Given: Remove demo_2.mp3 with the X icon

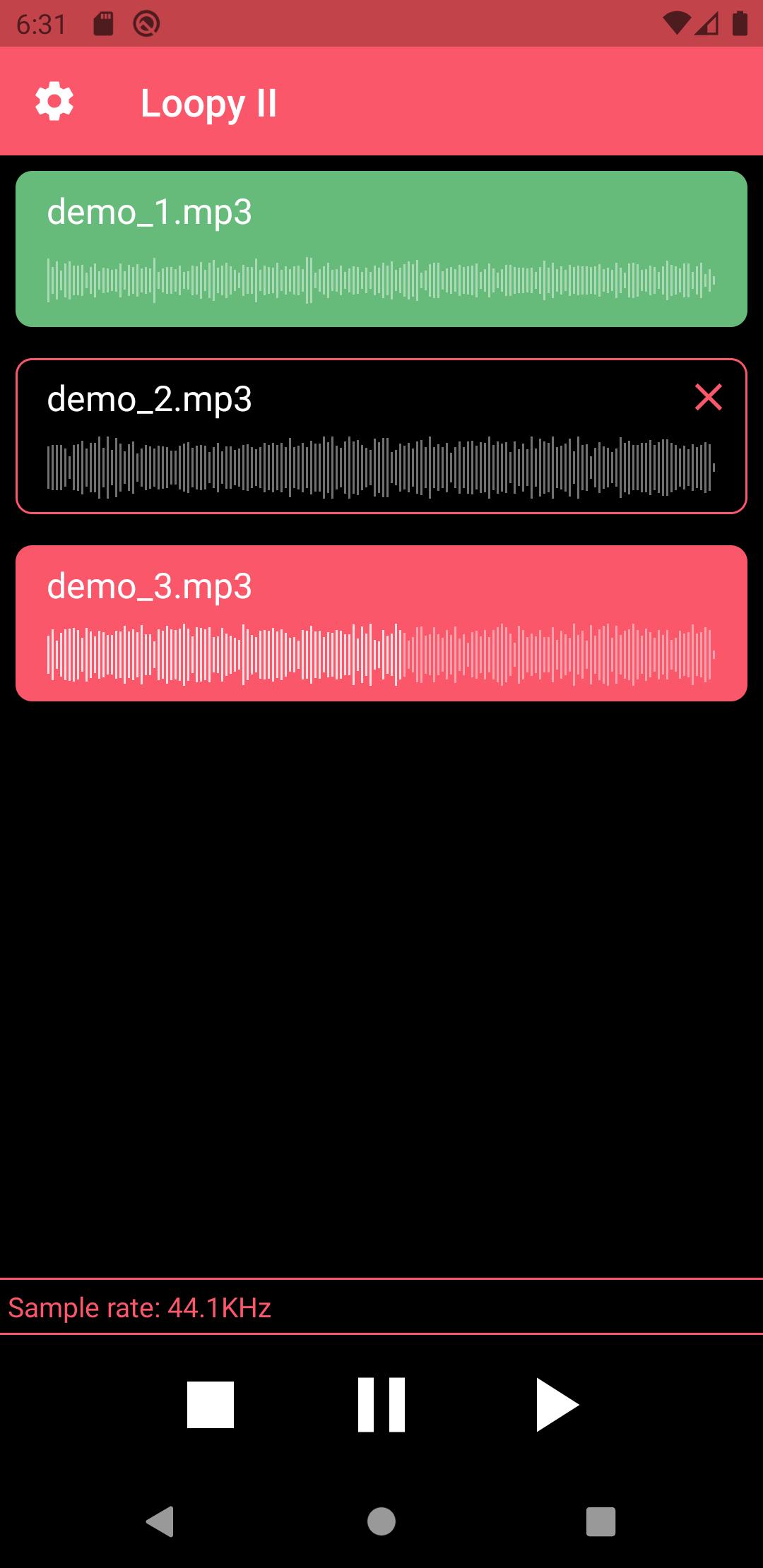Looking at the screenshot, I should 708,398.
